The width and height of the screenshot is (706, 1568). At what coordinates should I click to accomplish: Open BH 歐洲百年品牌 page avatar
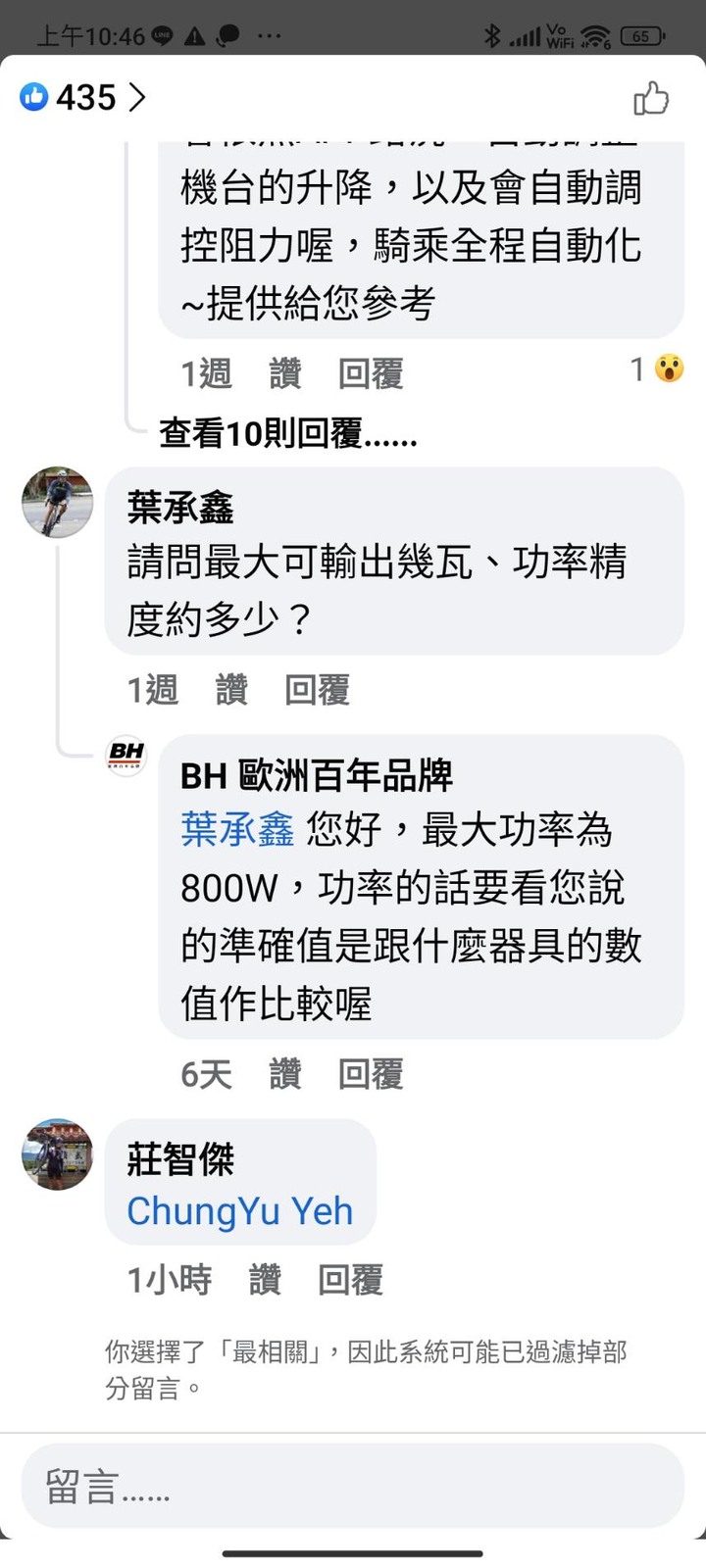point(126,756)
